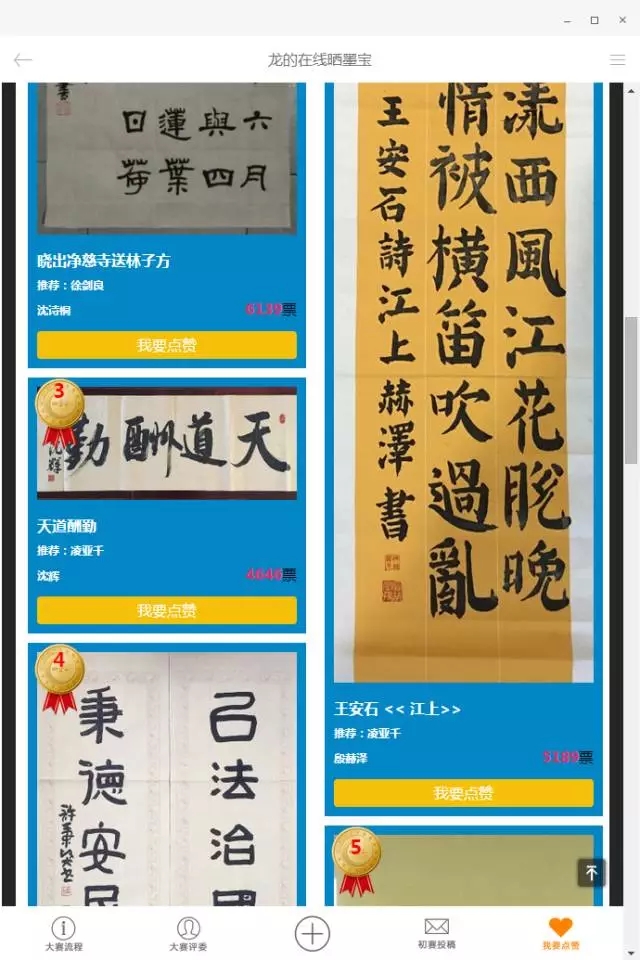Image resolution: width=640 pixels, height=960 pixels.
Task: Tap the plus button in bottom bar
Action: 312,934
